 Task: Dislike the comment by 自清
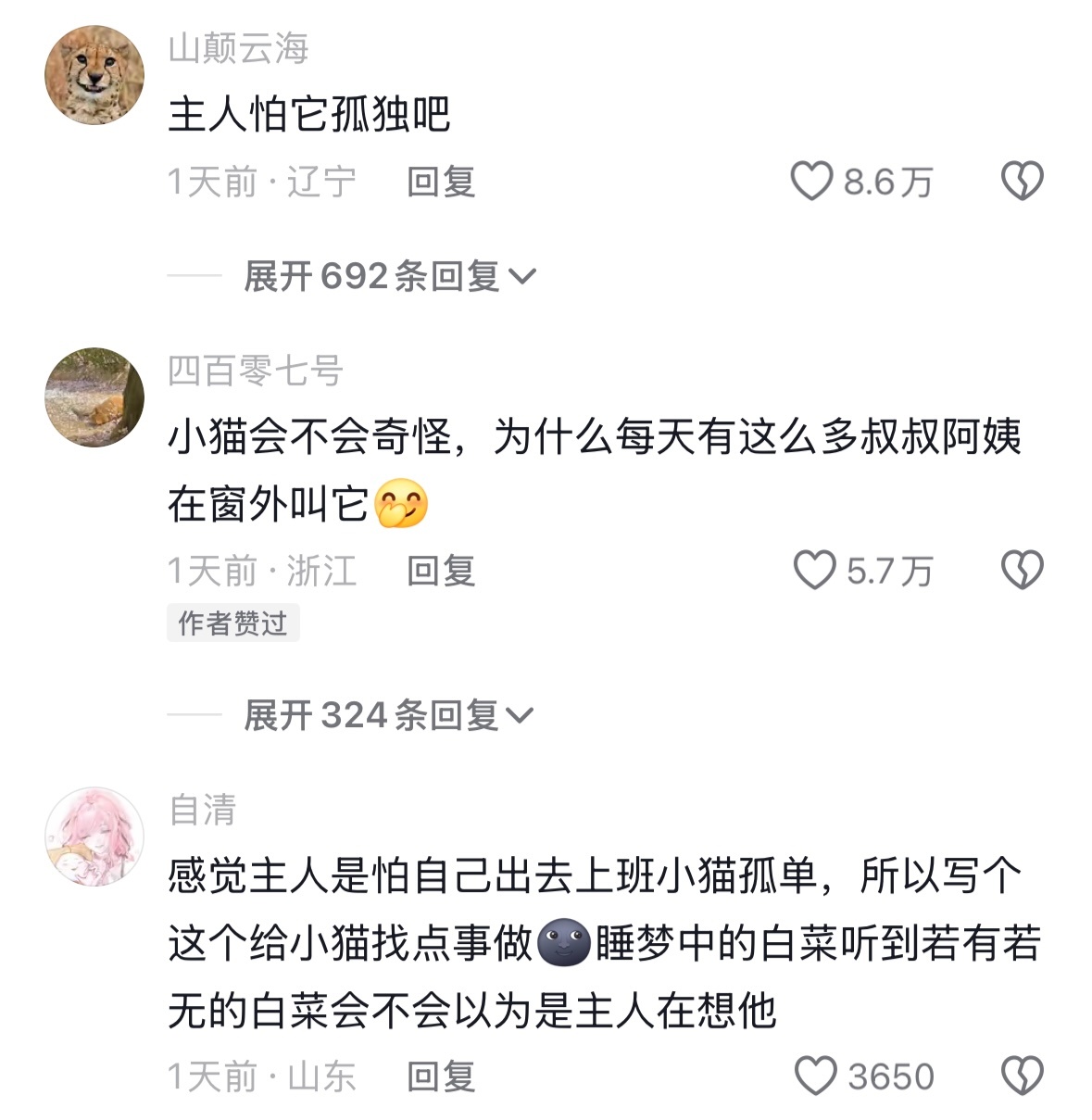tap(1023, 1076)
